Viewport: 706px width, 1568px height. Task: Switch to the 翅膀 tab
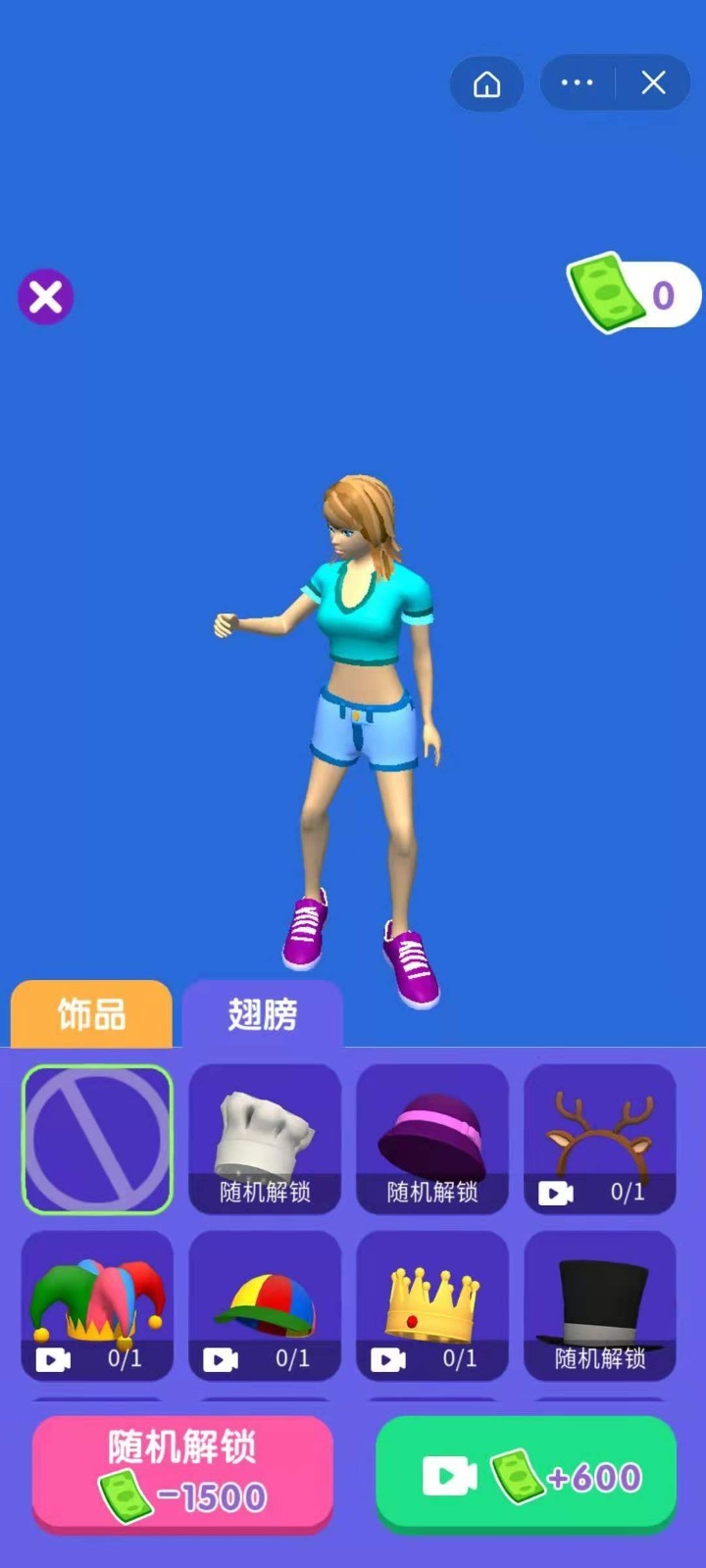point(263,1014)
